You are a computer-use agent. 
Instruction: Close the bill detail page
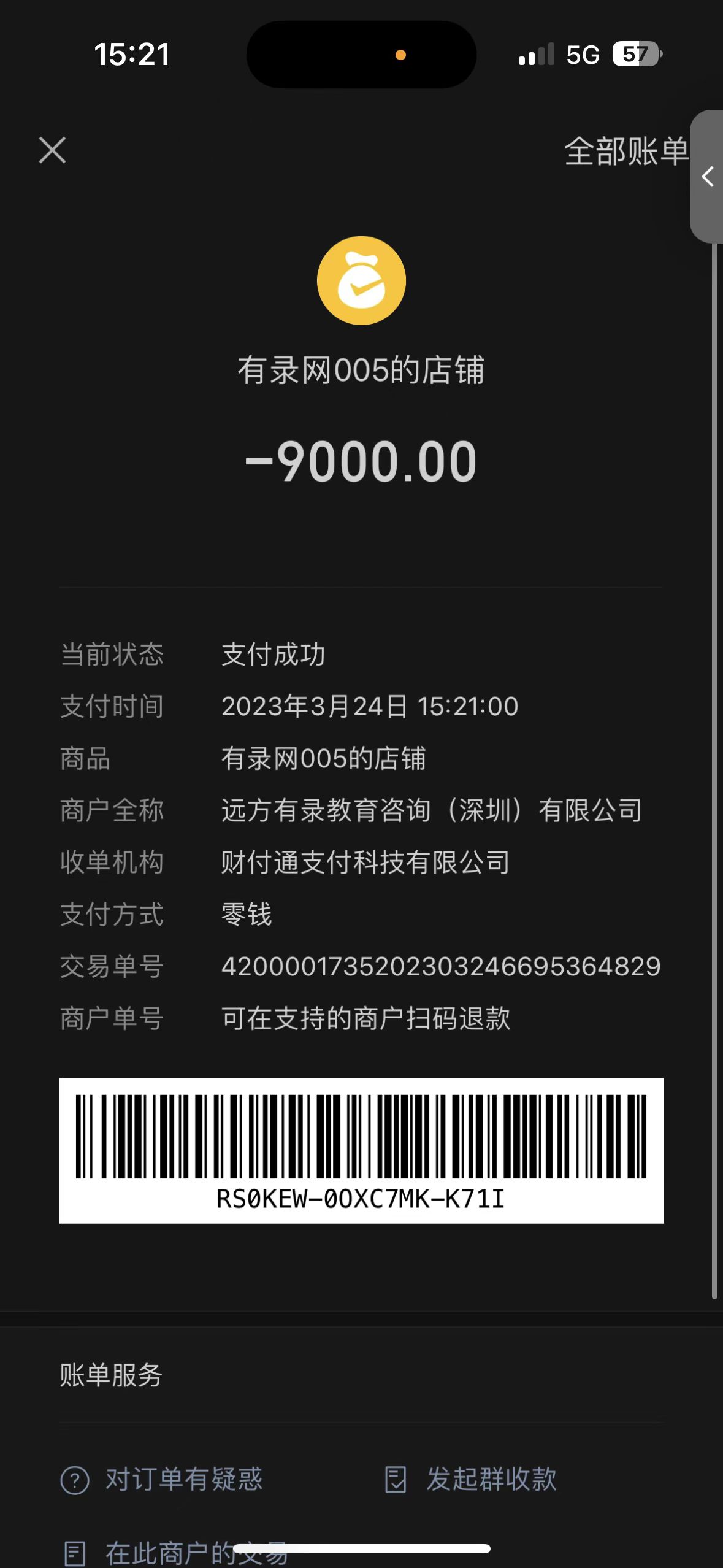click(52, 150)
